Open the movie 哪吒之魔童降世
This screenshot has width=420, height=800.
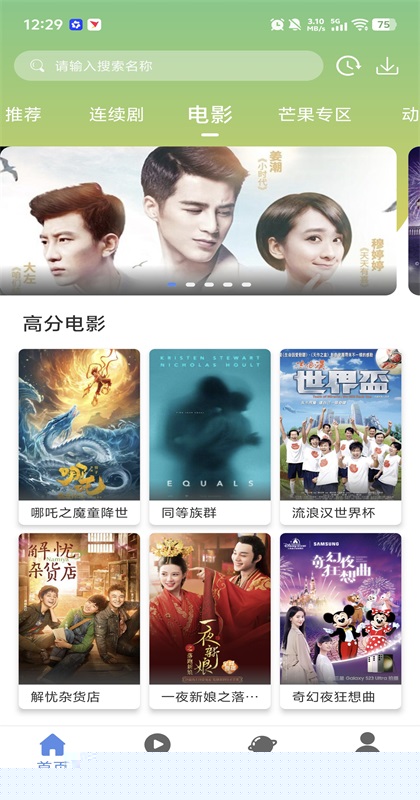[79, 437]
